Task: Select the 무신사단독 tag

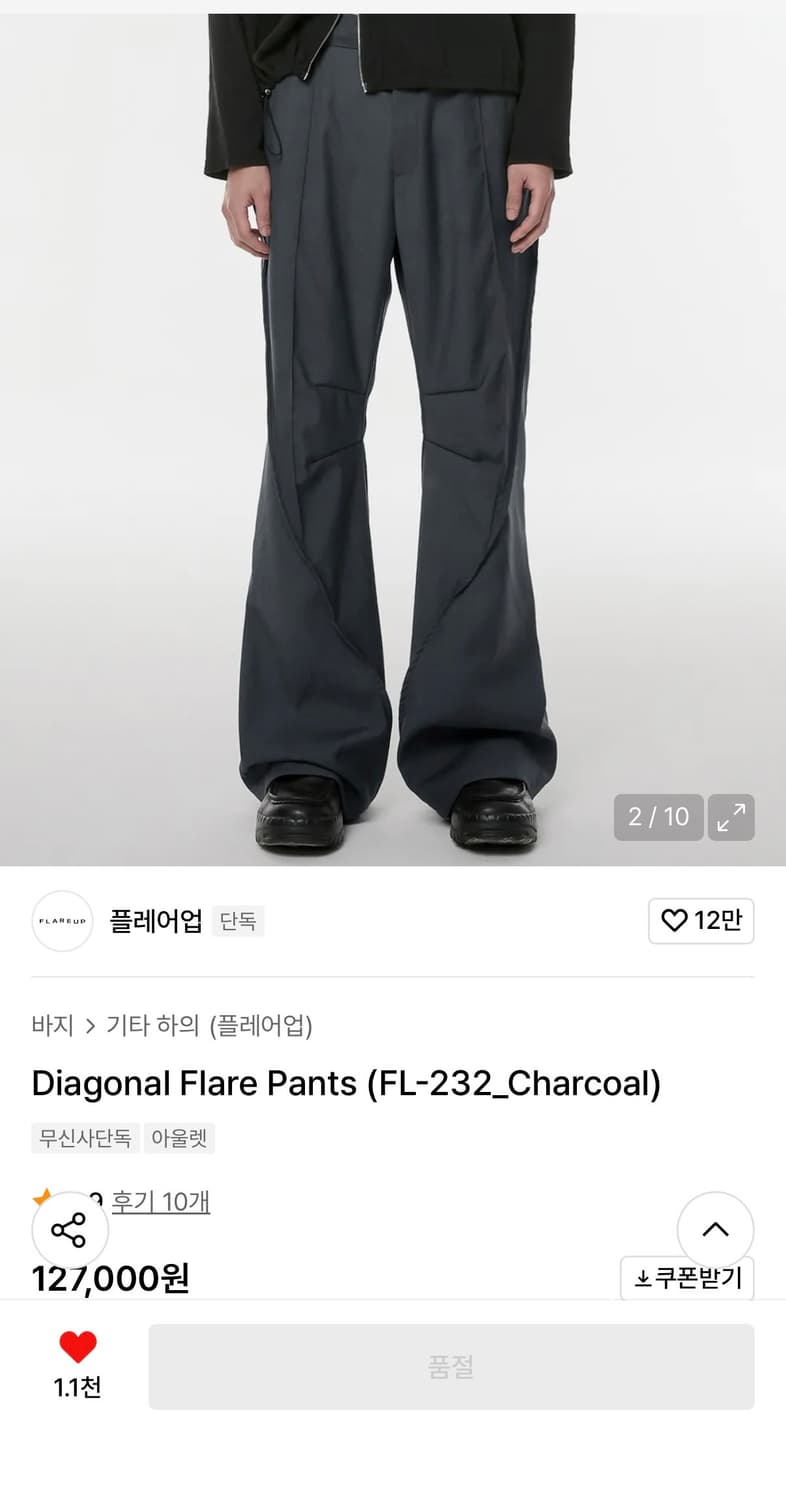Action: (84, 1139)
